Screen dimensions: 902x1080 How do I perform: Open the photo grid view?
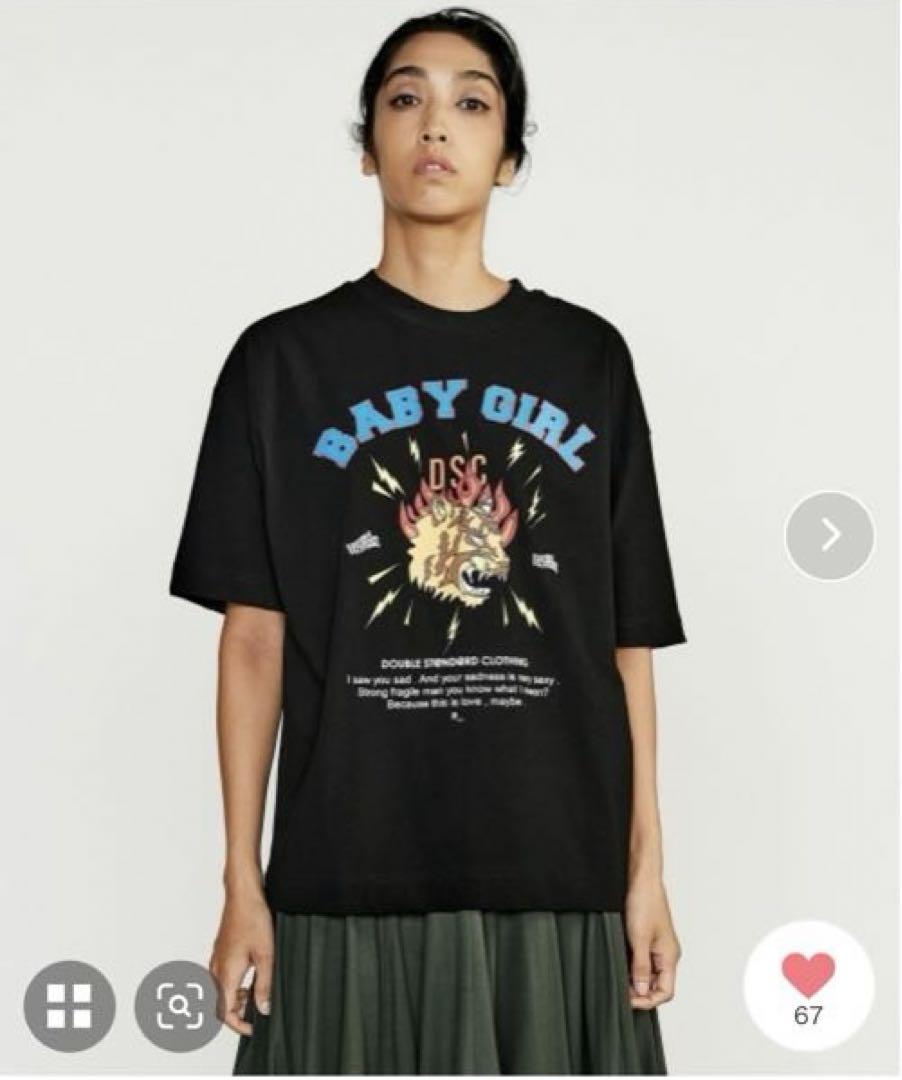(x=70, y=1005)
